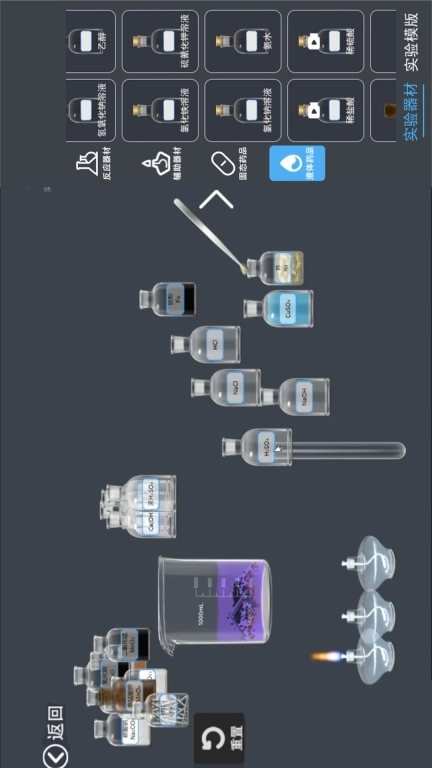Choose the 氨水 reagent

(243, 42)
